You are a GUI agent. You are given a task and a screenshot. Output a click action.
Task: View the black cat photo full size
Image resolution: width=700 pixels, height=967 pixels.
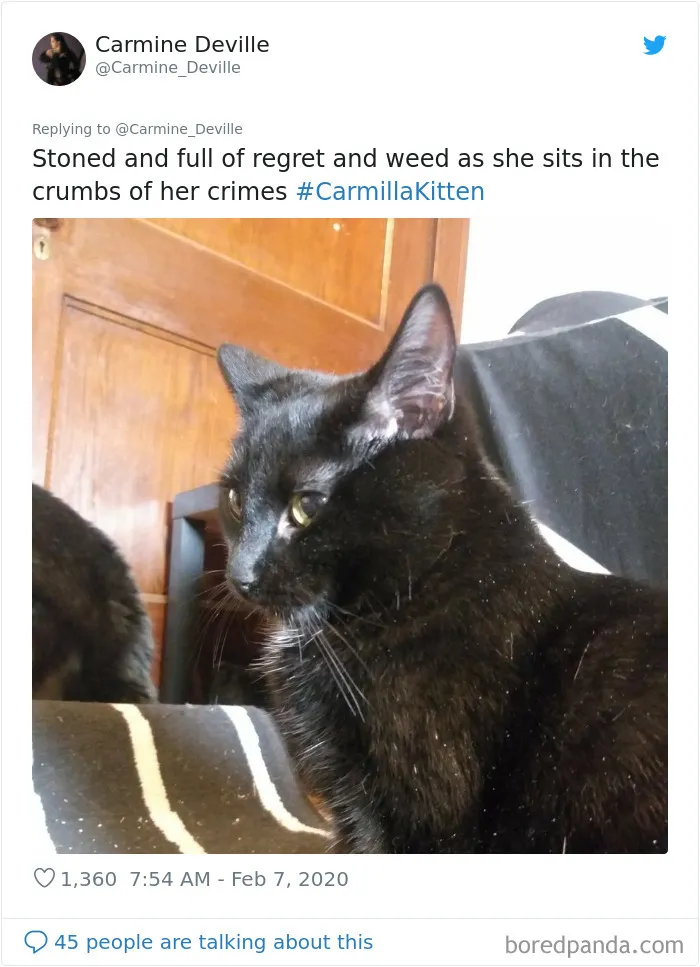[x=350, y=535]
